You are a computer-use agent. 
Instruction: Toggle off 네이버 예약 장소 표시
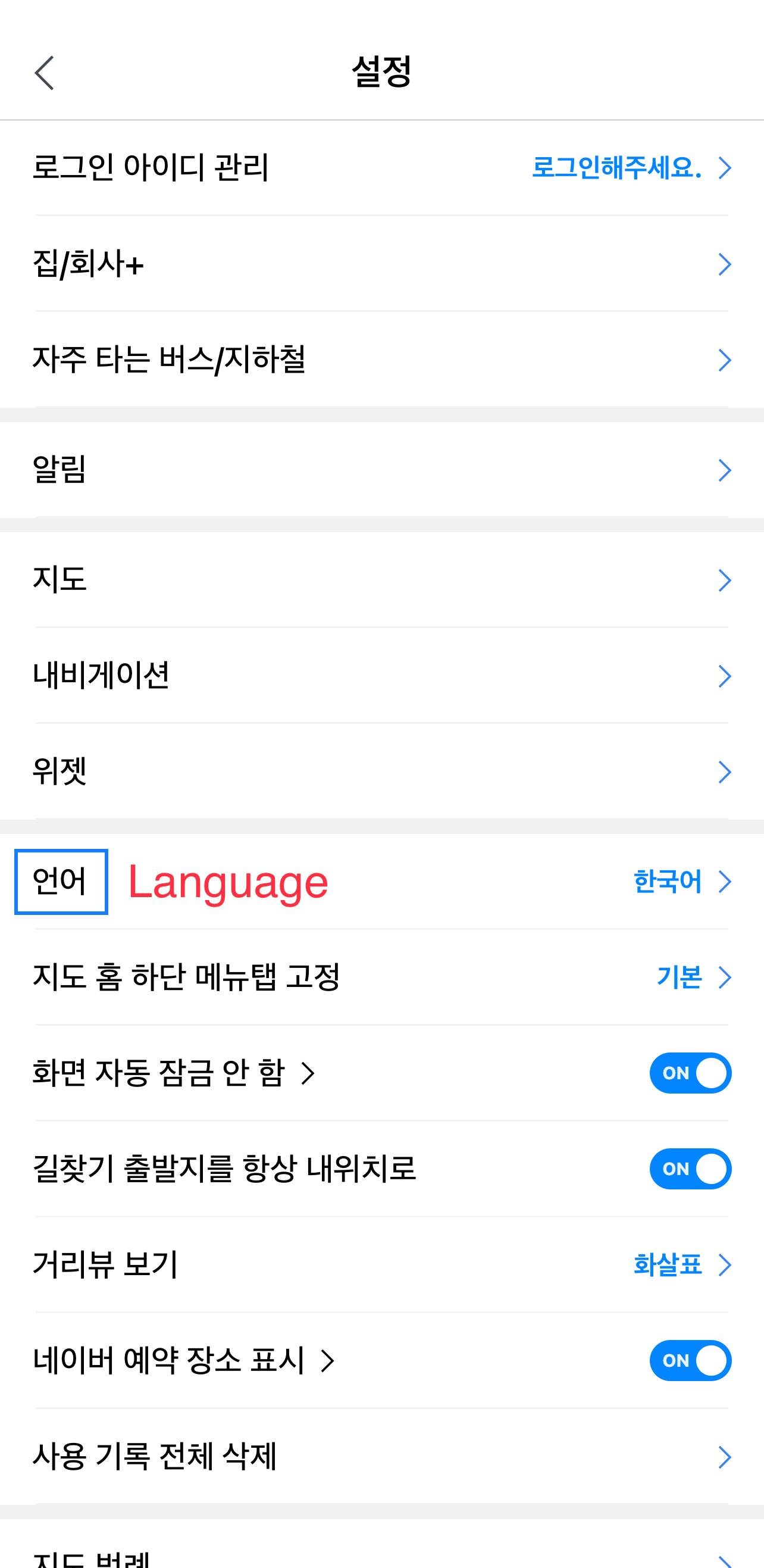click(x=689, y=1361)
